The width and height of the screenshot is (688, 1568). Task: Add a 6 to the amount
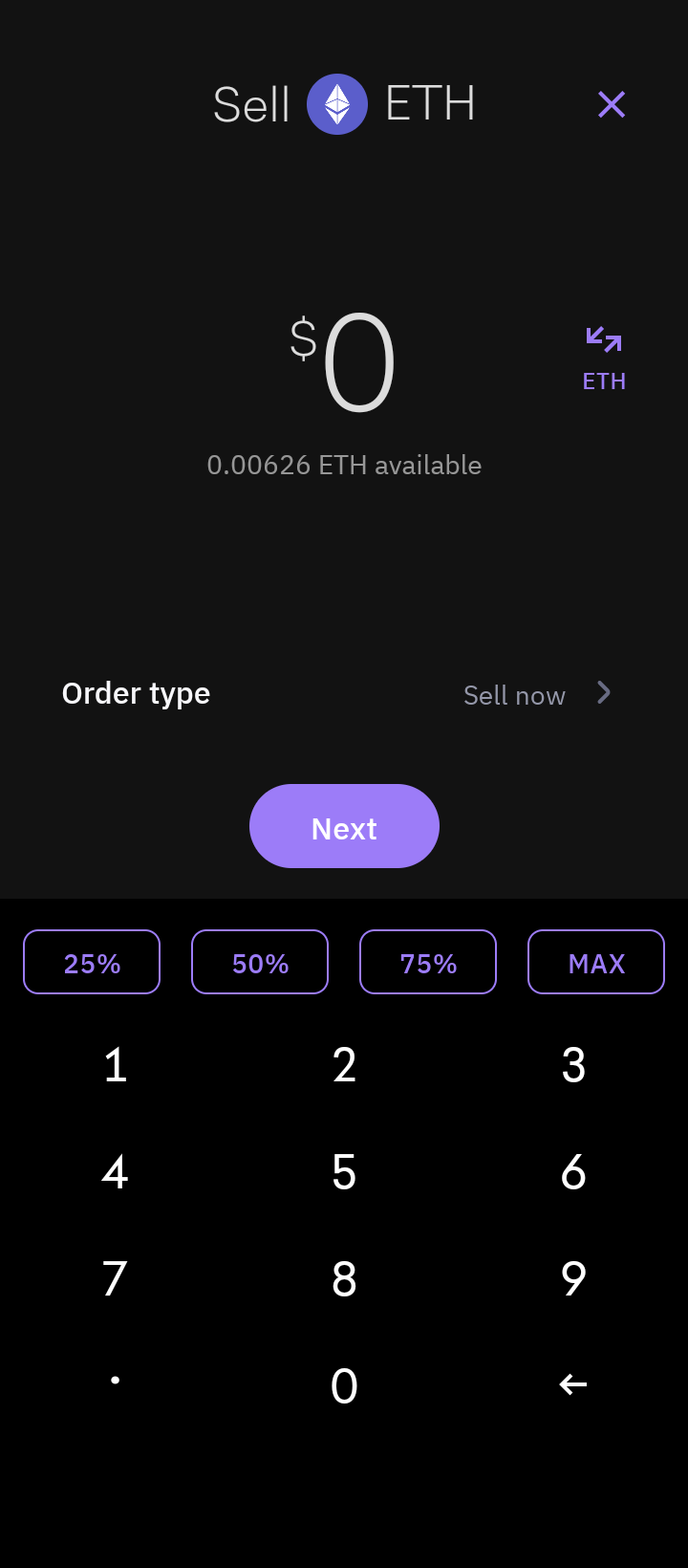click(x=573, y=1172)
